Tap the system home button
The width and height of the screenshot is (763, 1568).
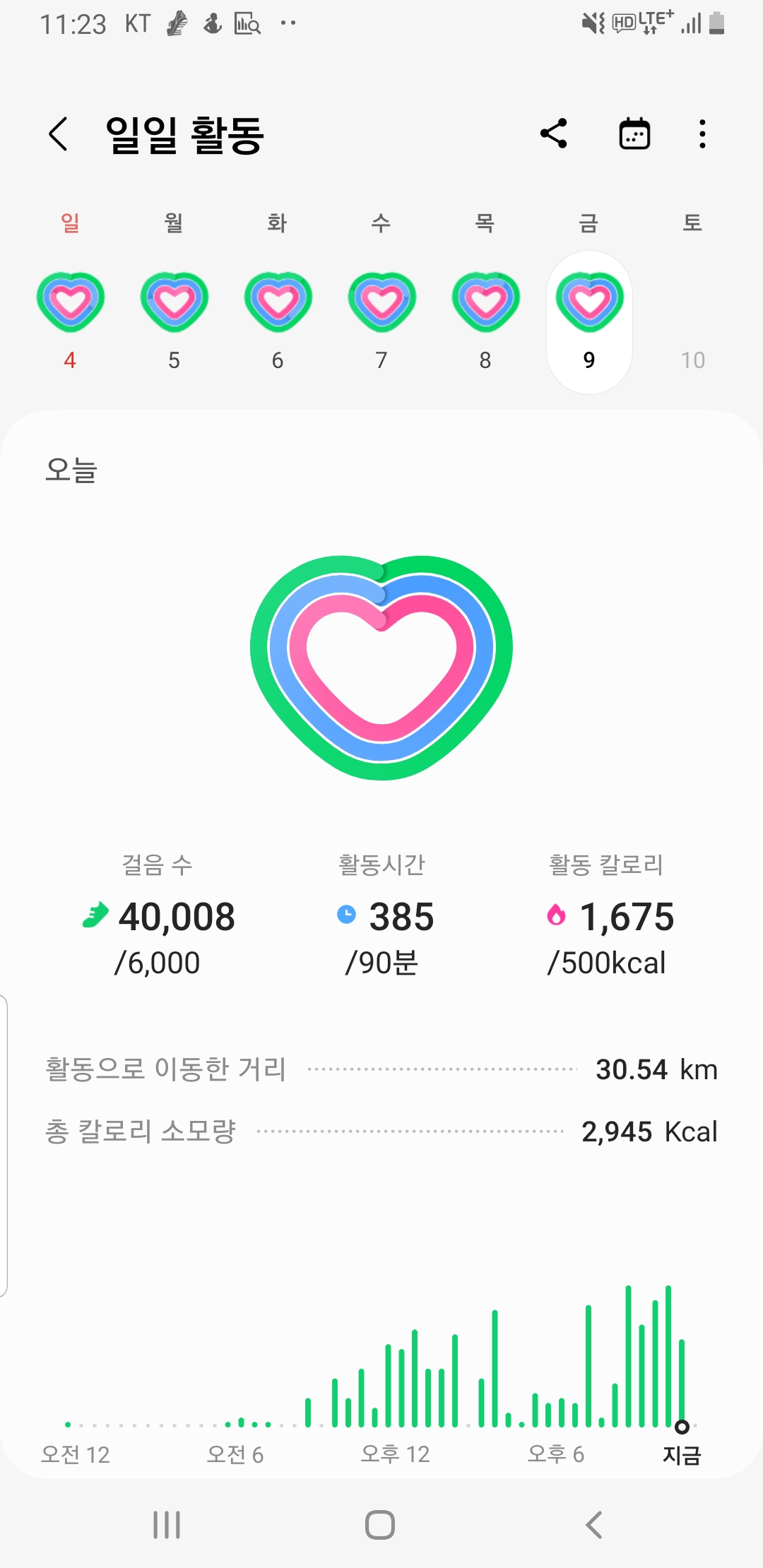tap(380, 1524)
